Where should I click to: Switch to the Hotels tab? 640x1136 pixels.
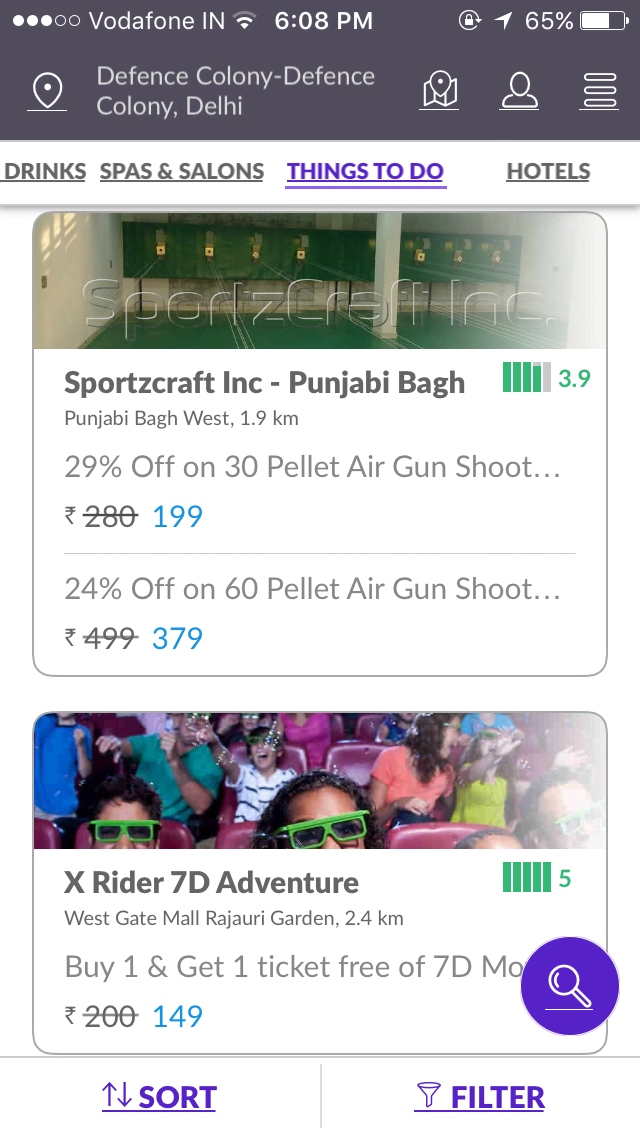coord(548,172)
